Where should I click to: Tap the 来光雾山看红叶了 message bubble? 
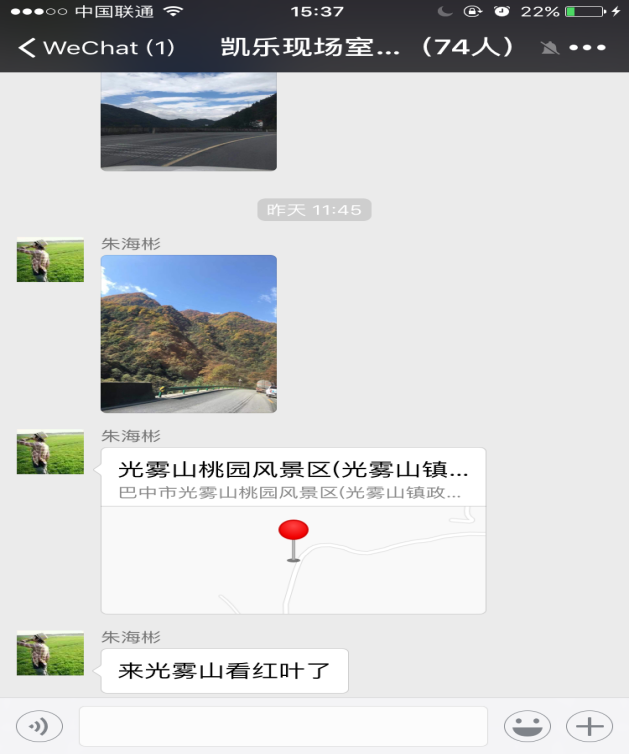224,670
